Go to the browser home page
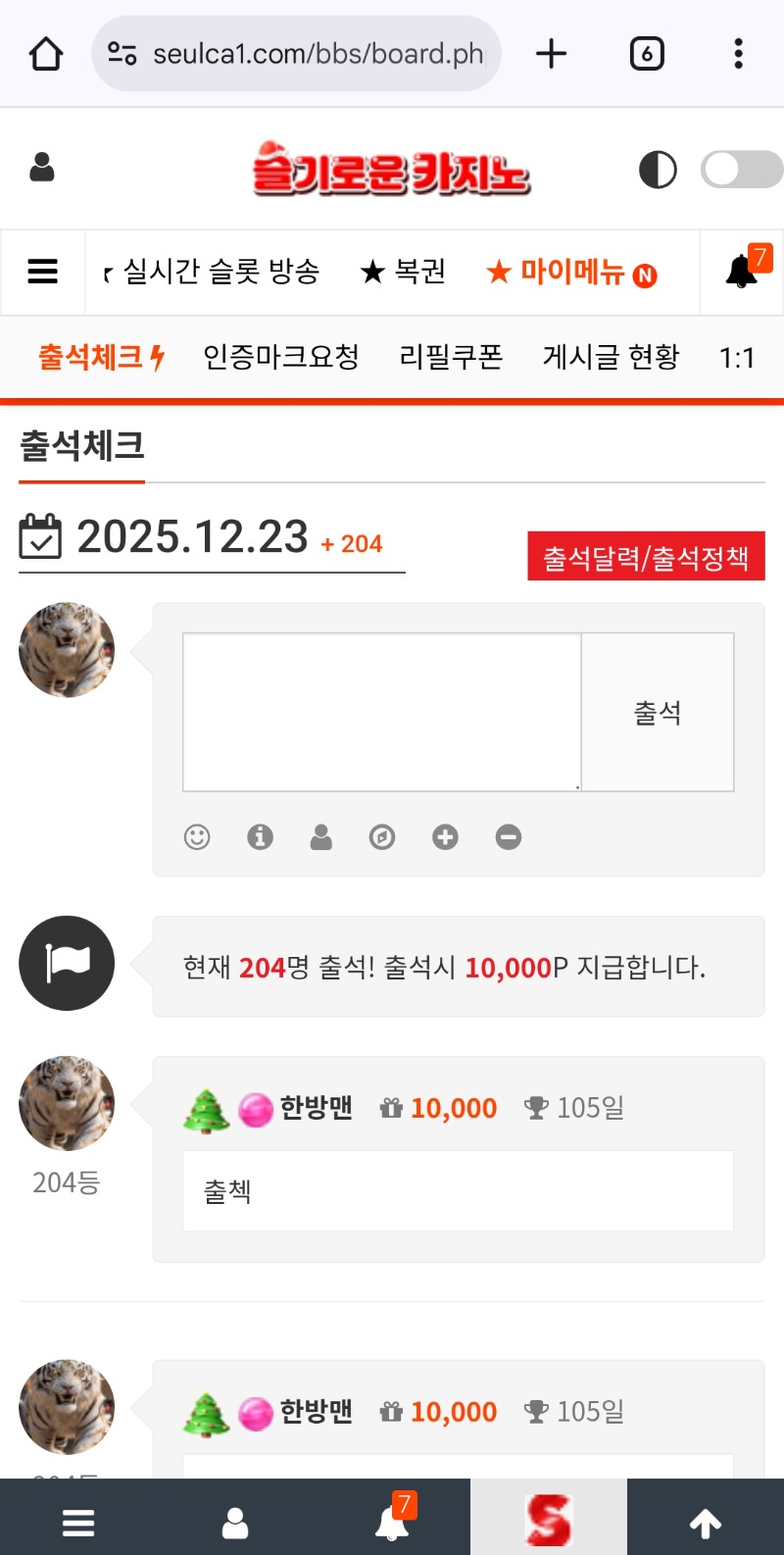784x1555 pixels. 46,54
